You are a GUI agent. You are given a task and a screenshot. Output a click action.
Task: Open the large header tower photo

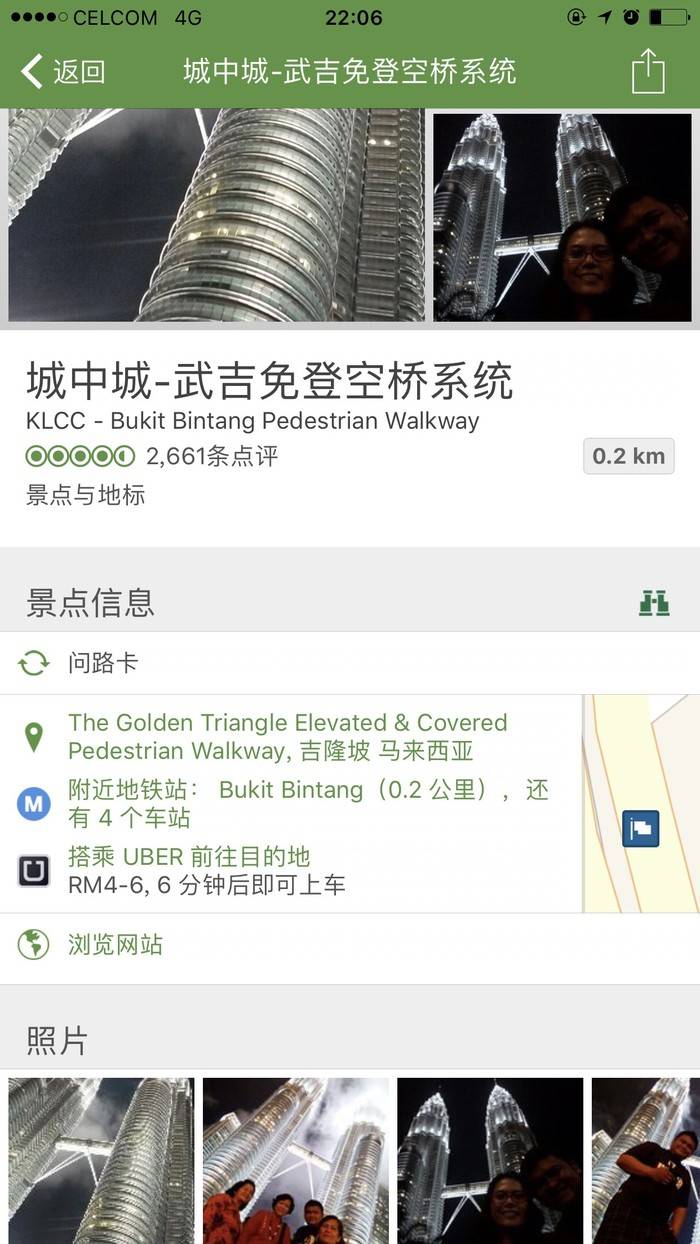pos(216,215)
